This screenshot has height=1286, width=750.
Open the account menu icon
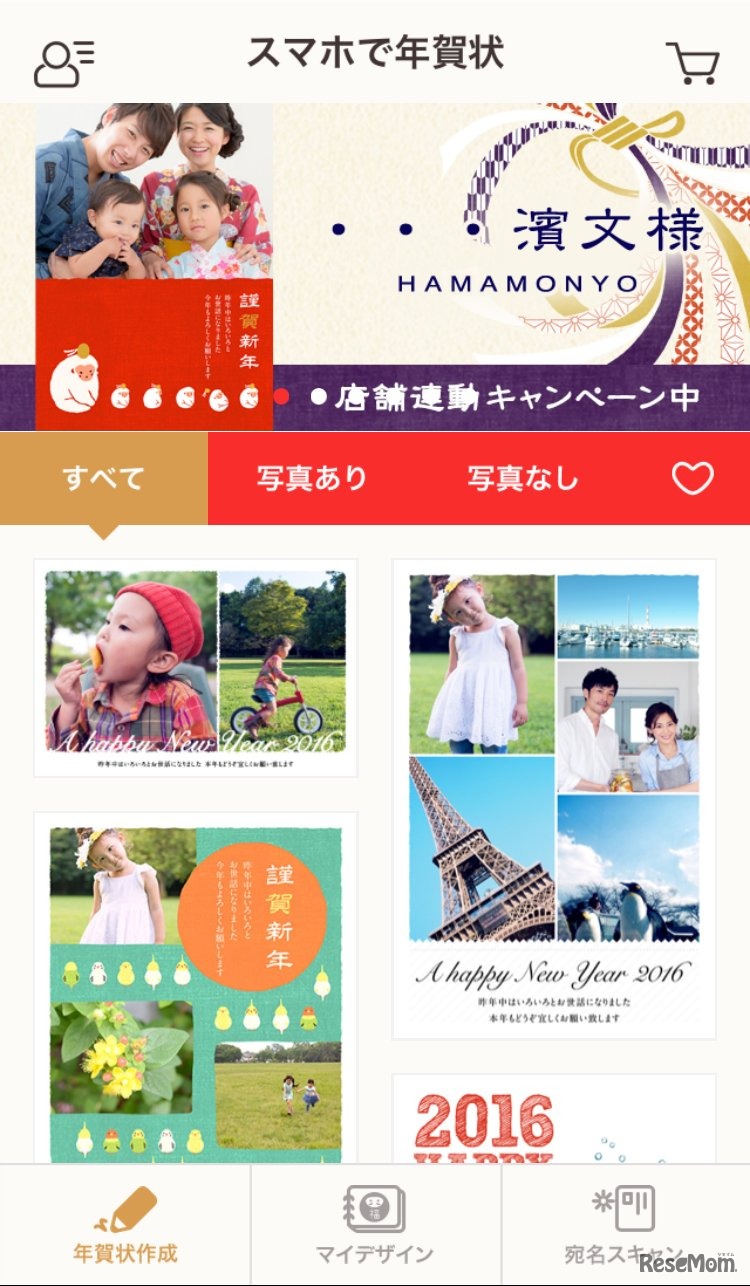[64, 62]
